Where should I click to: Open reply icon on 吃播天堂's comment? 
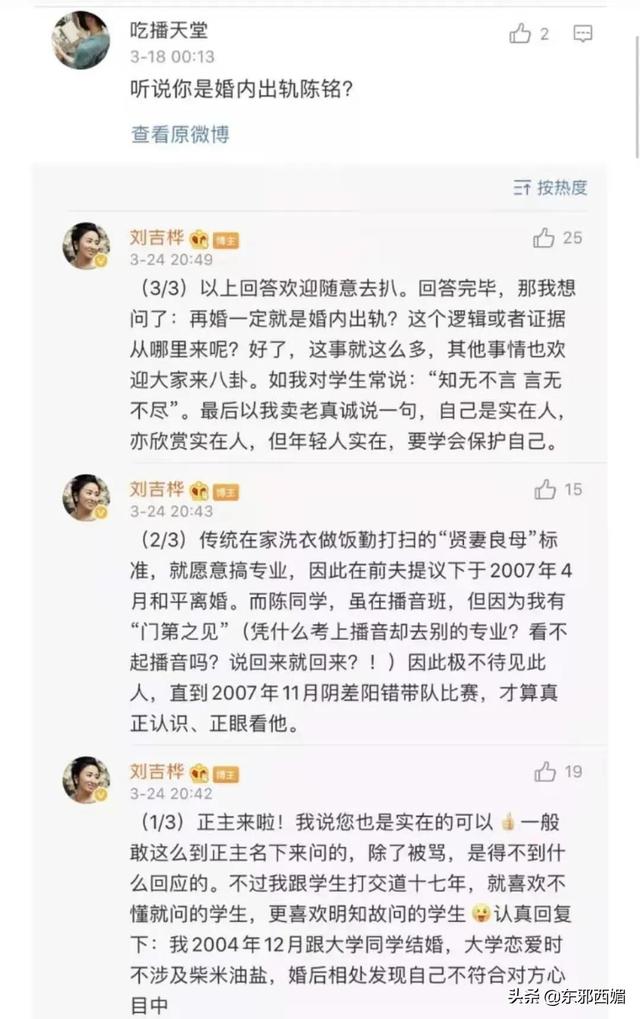click(x=583, y=34)
